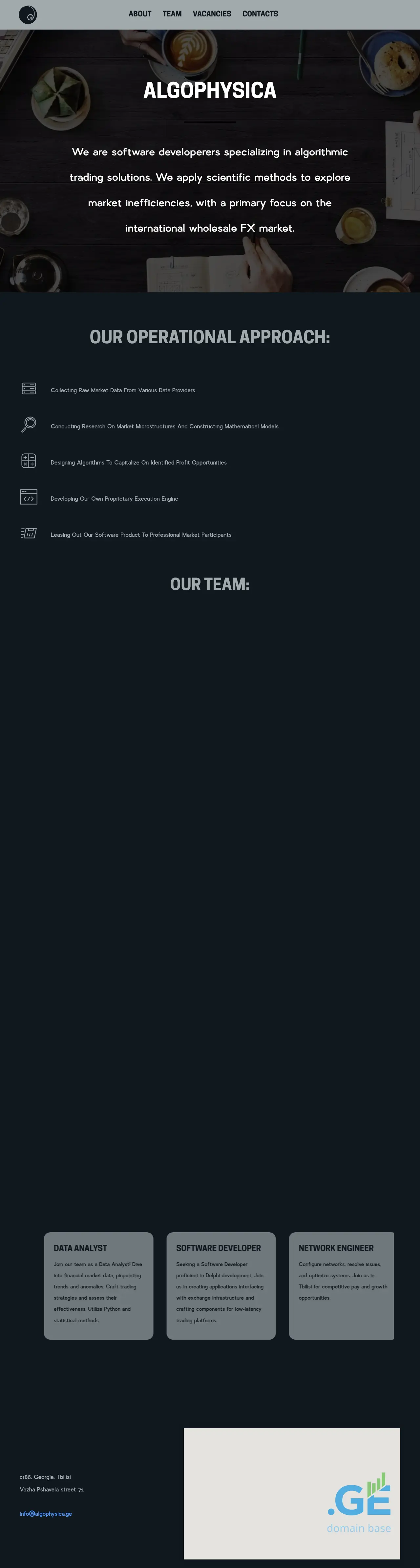Tap the round logo in the header
420x1568 pixels.
coord(28,14)
